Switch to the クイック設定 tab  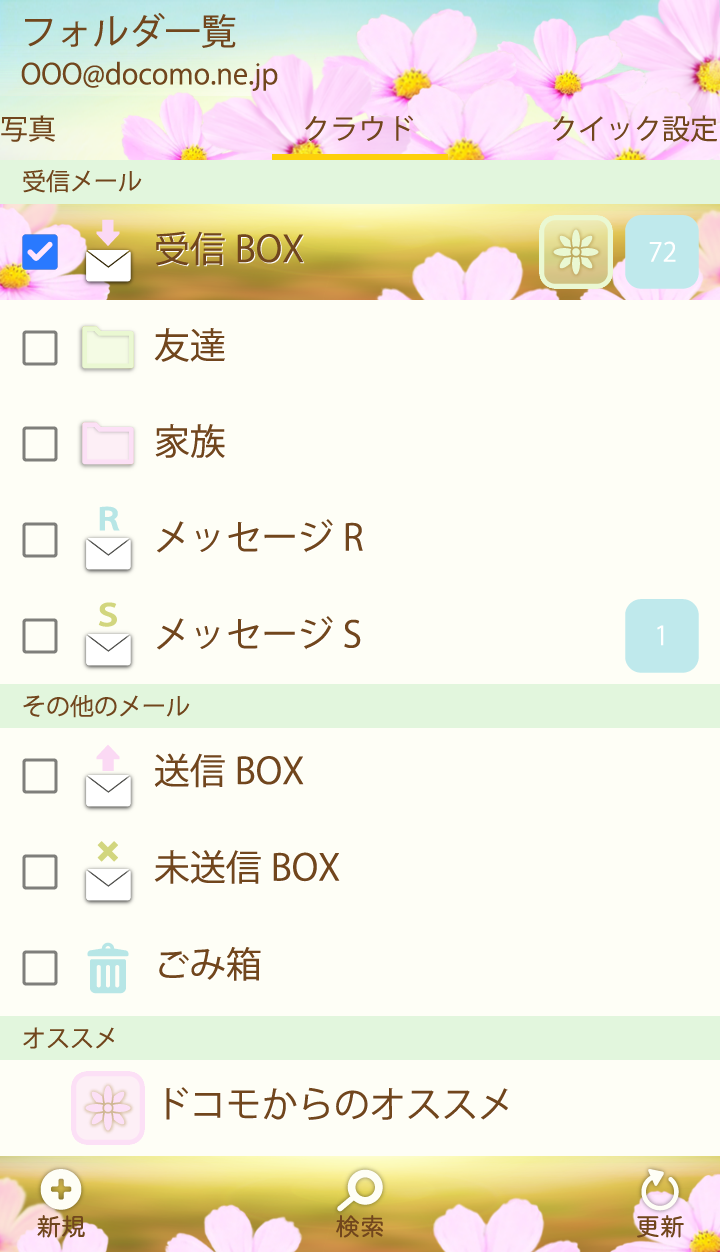coord(634,129)
